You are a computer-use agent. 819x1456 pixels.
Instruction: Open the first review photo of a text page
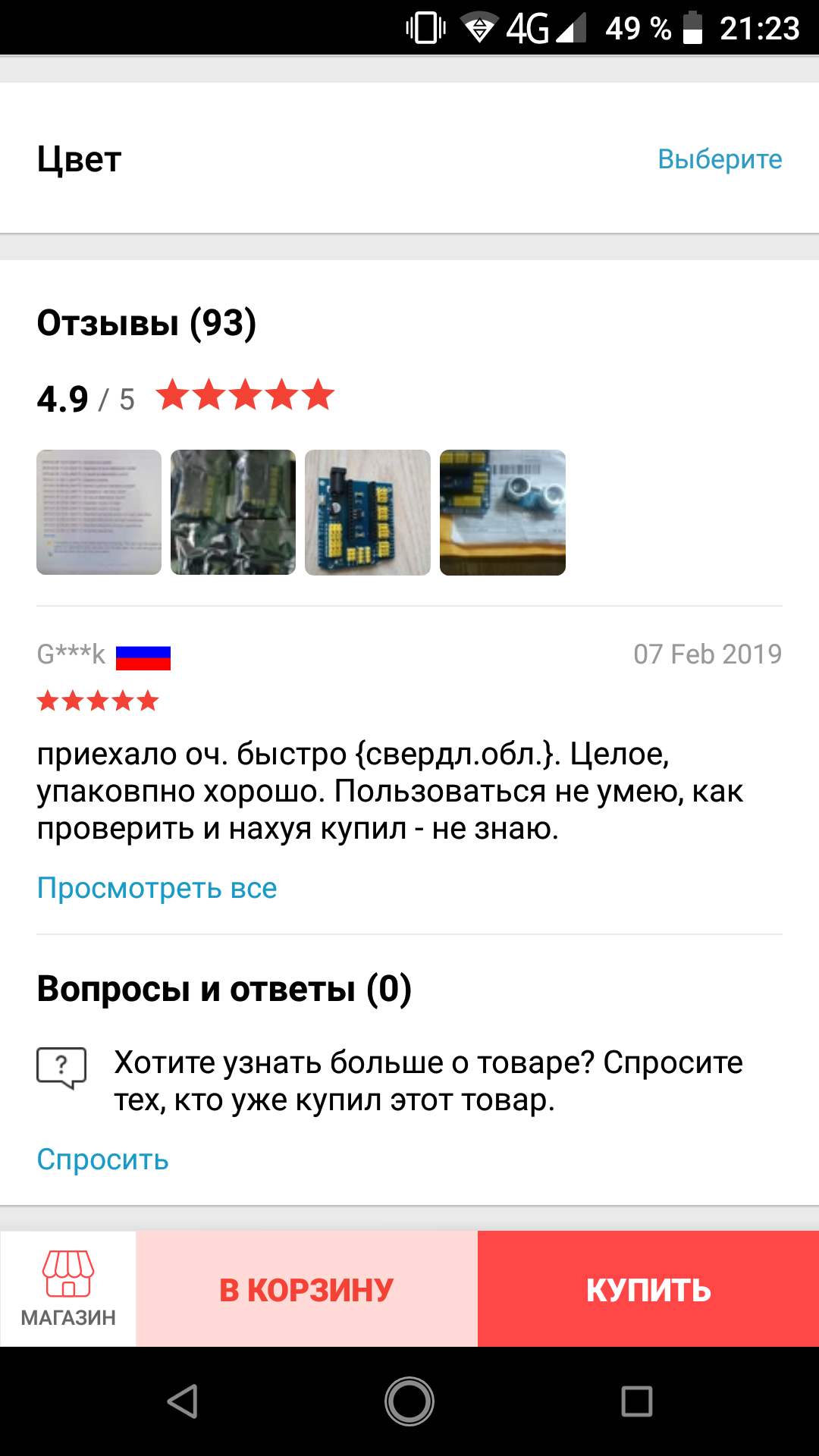point(99,513)
